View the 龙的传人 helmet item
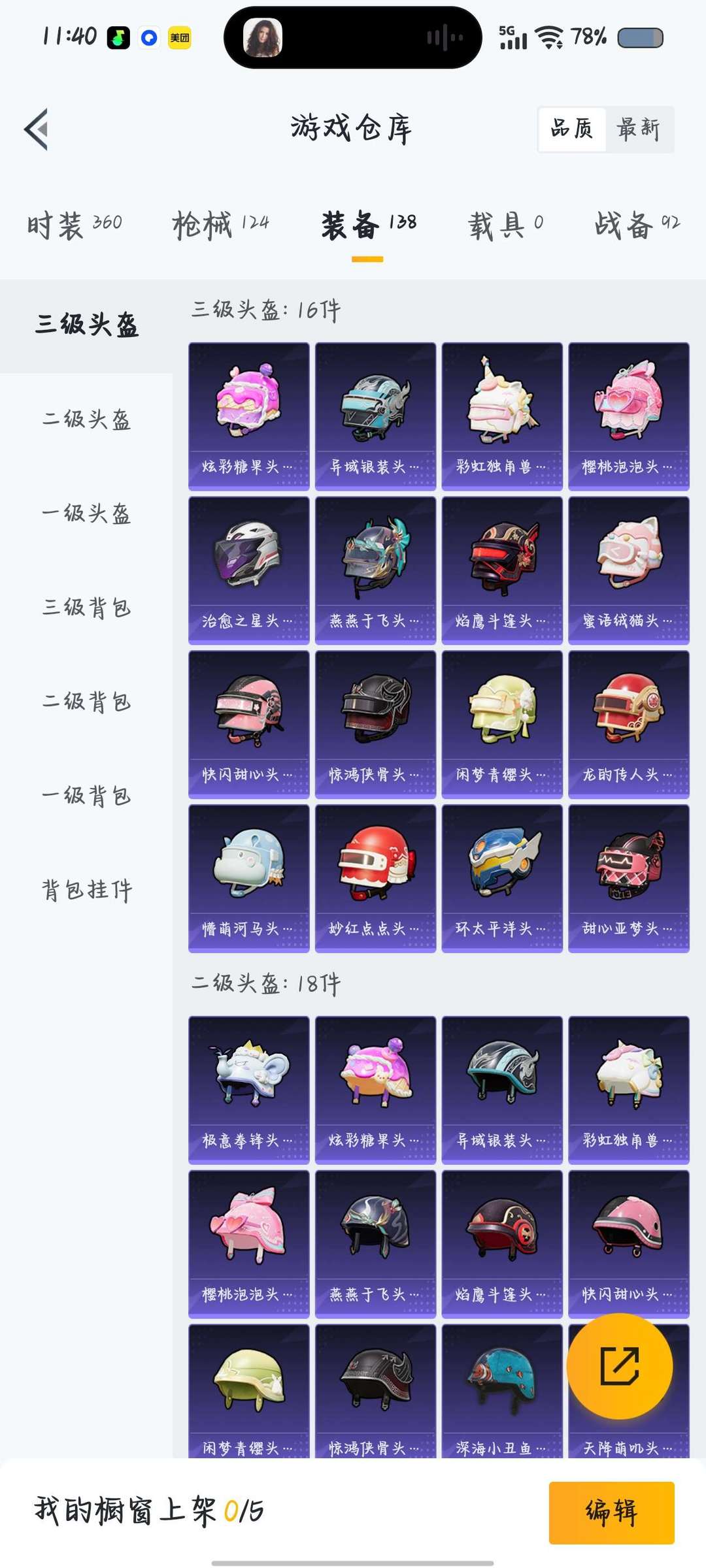The height and width of the screenshot is (1568, 706). tap(629, 725)
